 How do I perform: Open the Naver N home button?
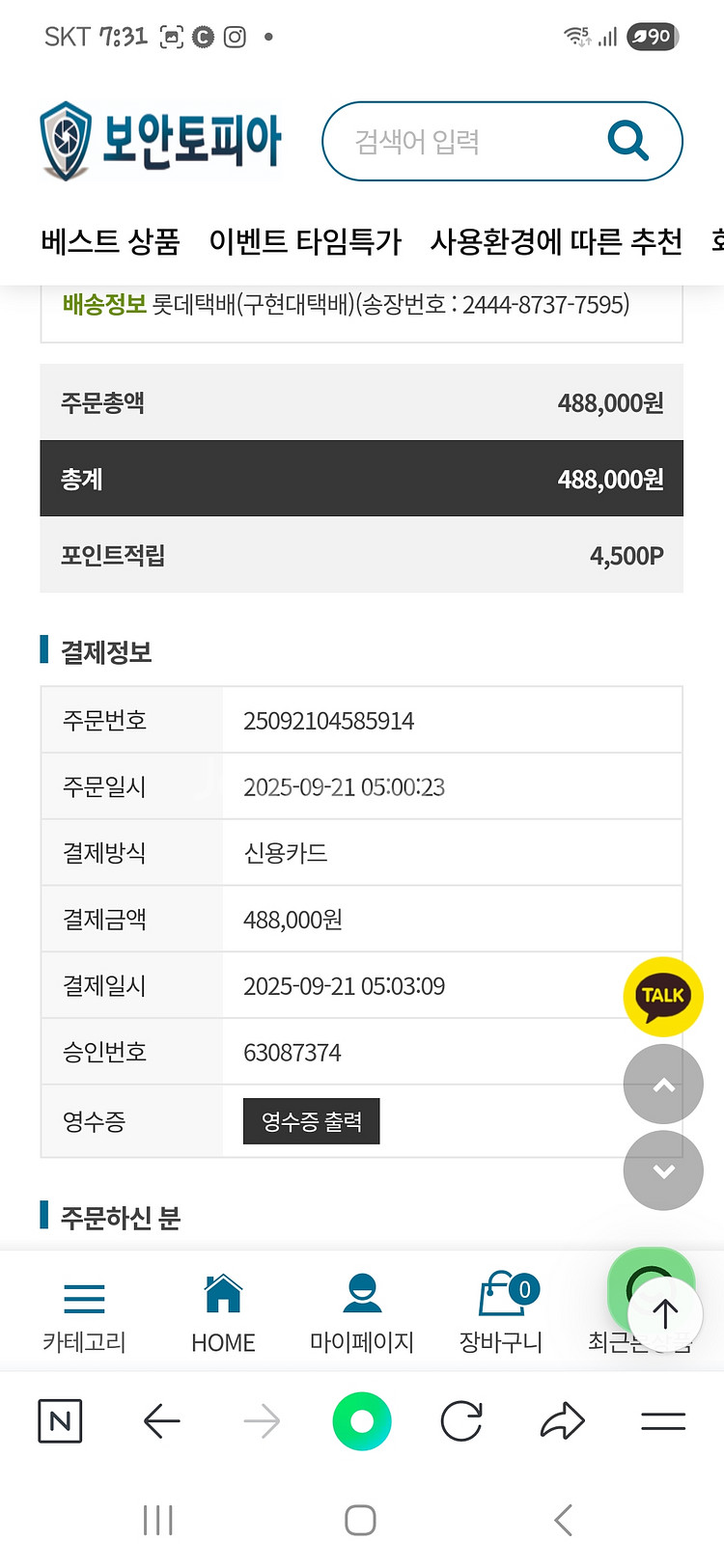[x=60, y=1421]
